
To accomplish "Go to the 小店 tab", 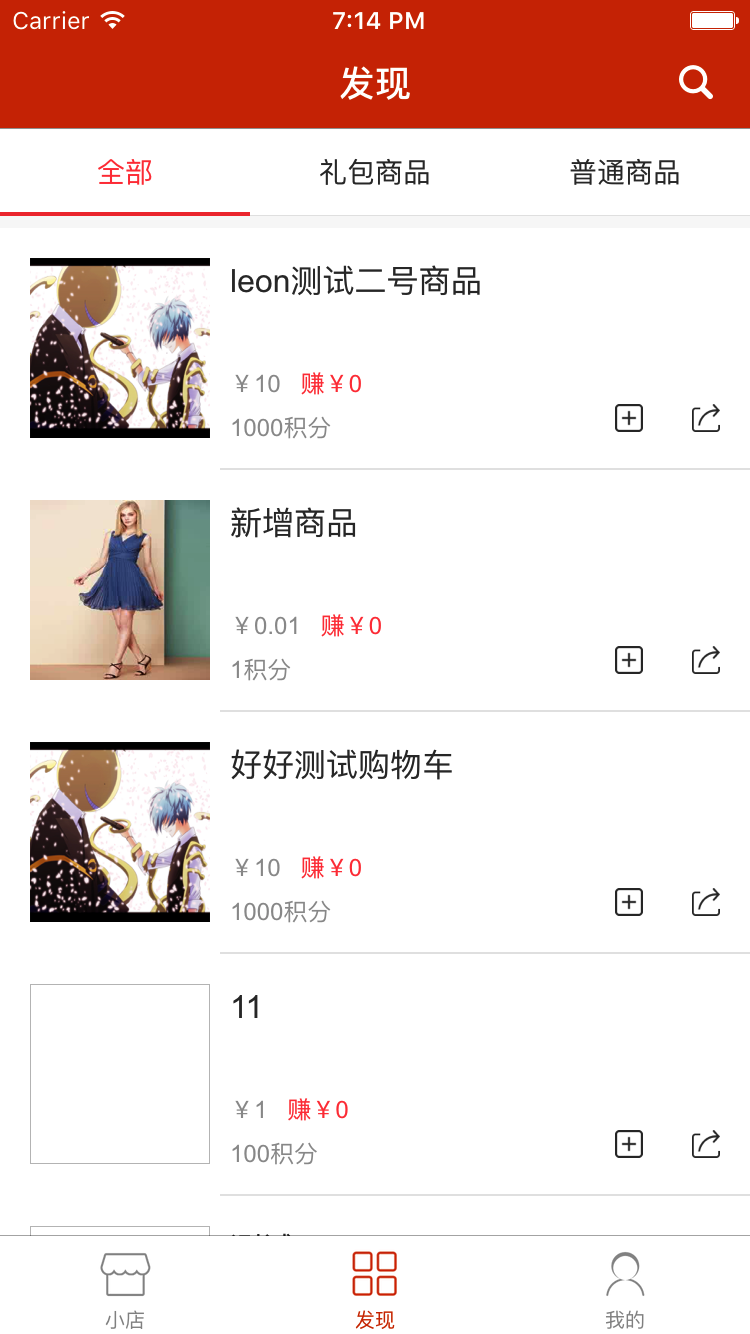I will click(125, 1290).
